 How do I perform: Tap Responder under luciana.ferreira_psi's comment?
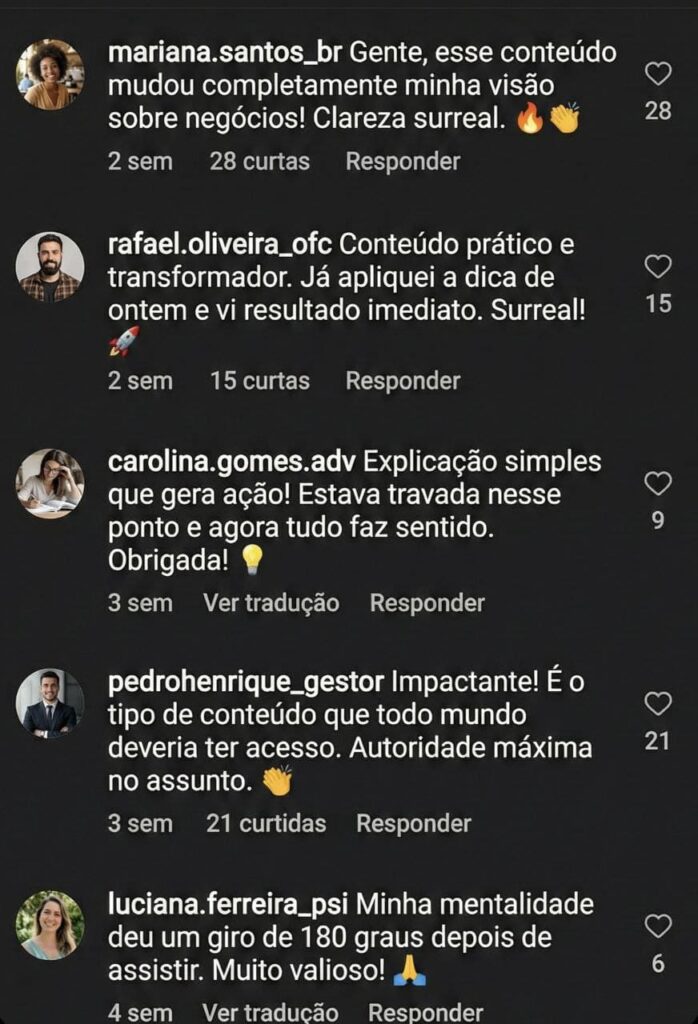pyautogui.click(x=425, y=1012)
